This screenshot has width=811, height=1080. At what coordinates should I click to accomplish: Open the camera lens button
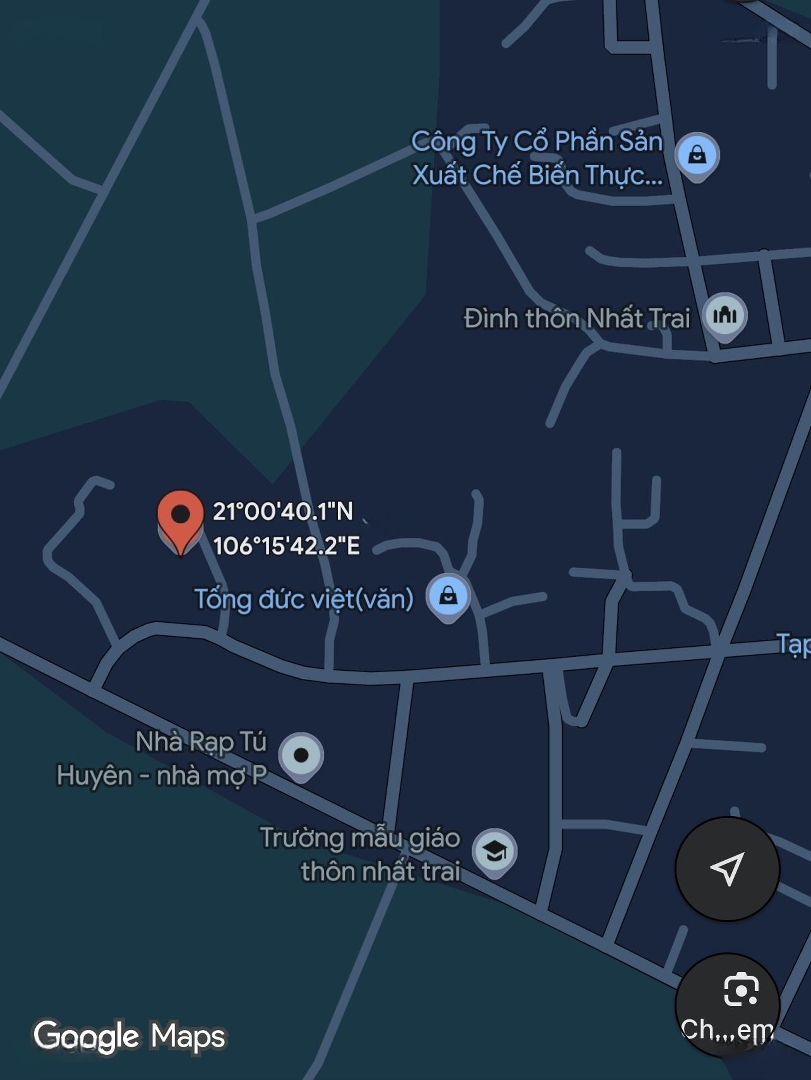pyautogui.click(x=739, y=991)
